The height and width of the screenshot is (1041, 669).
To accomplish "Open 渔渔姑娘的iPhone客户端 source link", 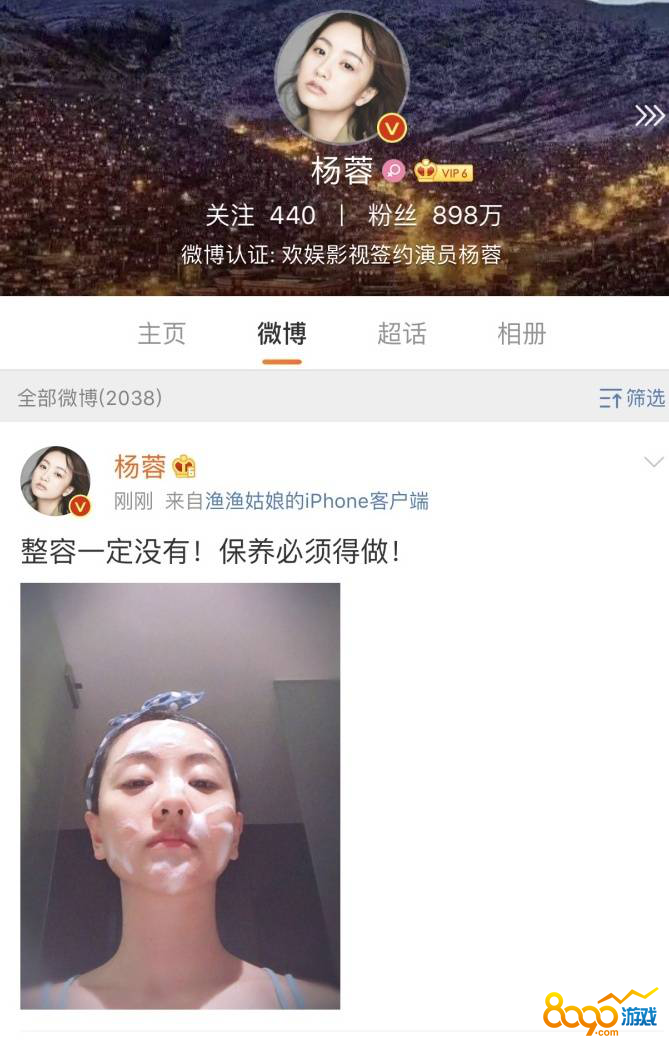I will pos(317,501).
